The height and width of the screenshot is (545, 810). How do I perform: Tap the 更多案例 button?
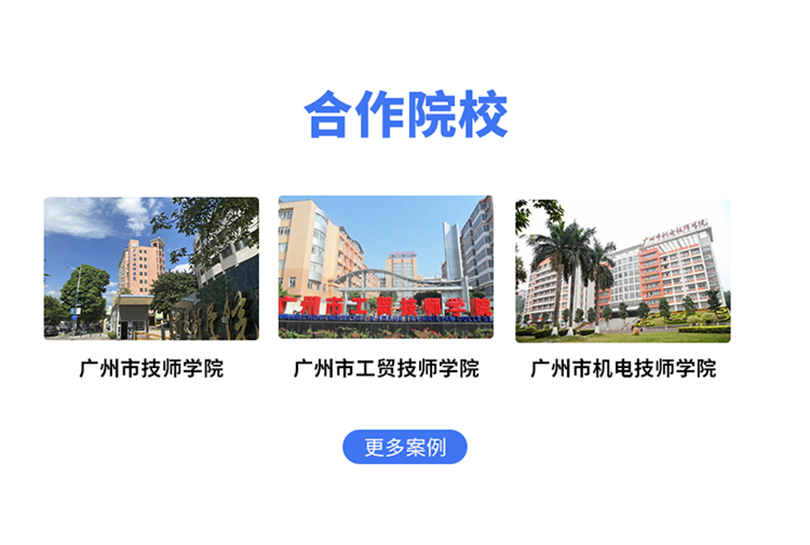click(x=404, y=447)
